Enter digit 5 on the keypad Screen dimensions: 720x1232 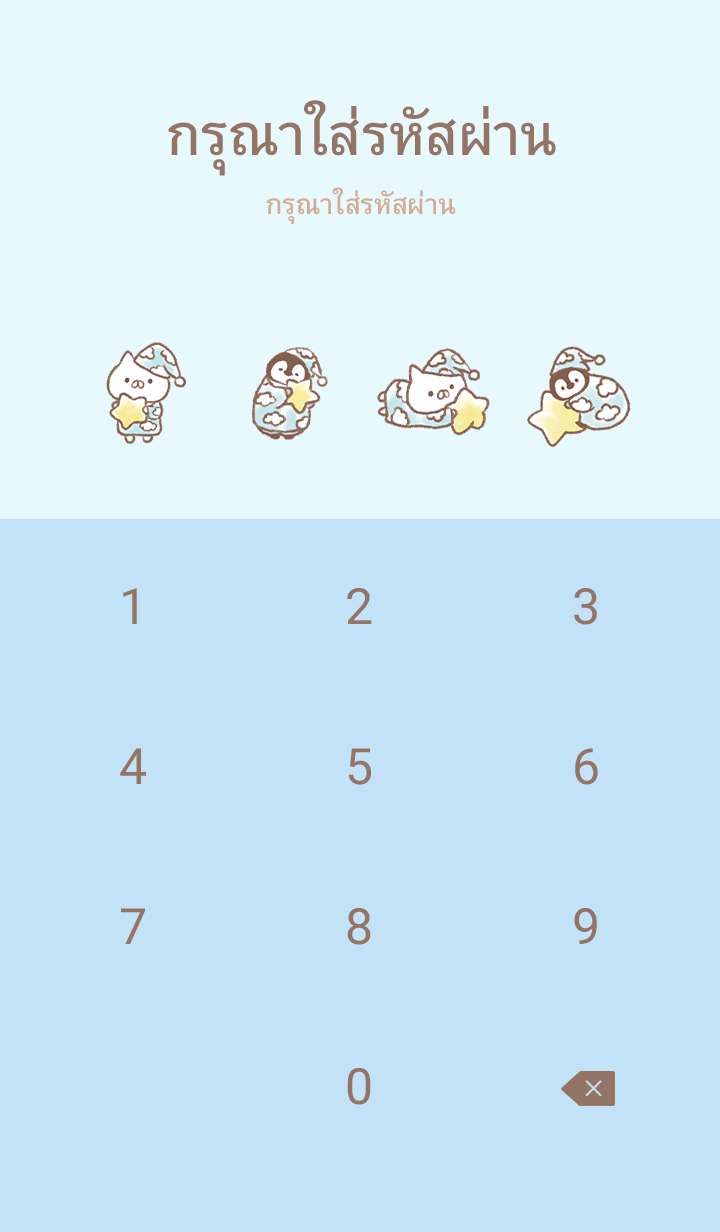359,767
